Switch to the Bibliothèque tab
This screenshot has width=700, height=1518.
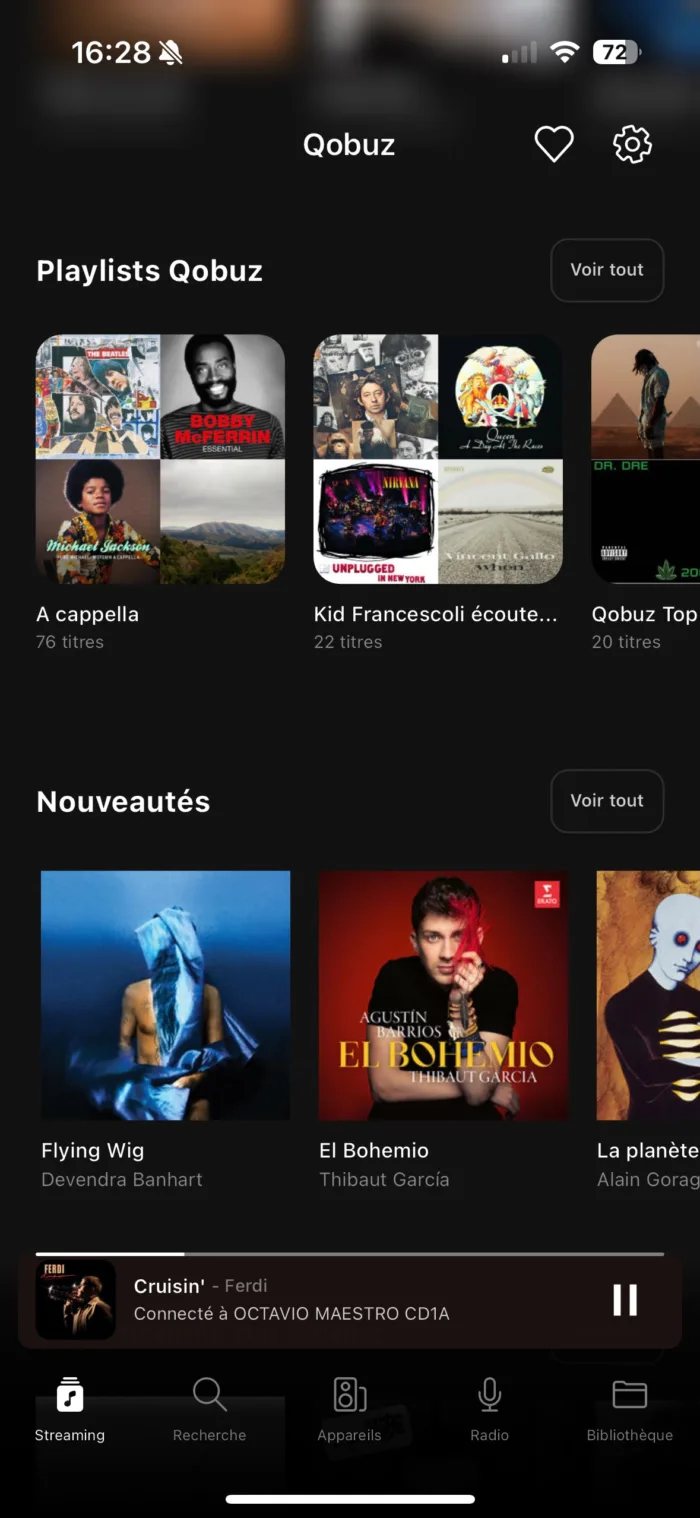629,1408
